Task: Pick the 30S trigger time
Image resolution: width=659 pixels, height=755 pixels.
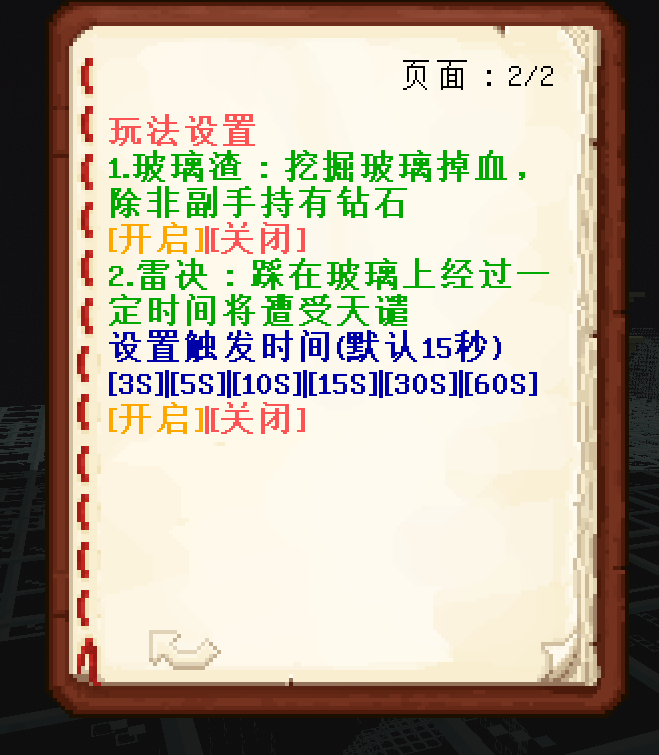Action: [421, 384]
